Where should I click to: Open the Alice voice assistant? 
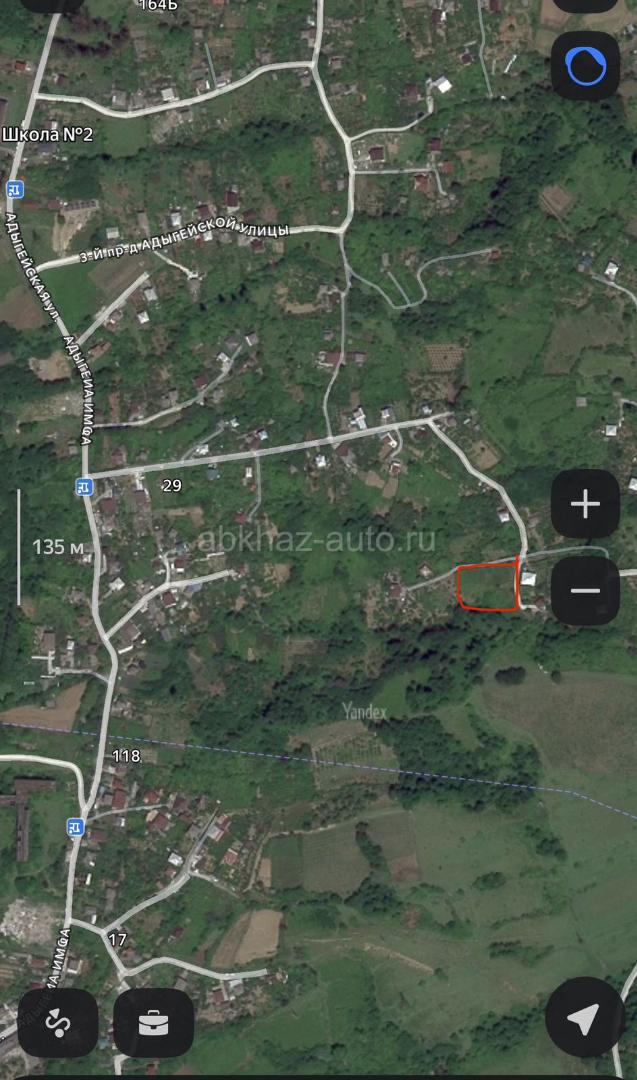[585, 66]
